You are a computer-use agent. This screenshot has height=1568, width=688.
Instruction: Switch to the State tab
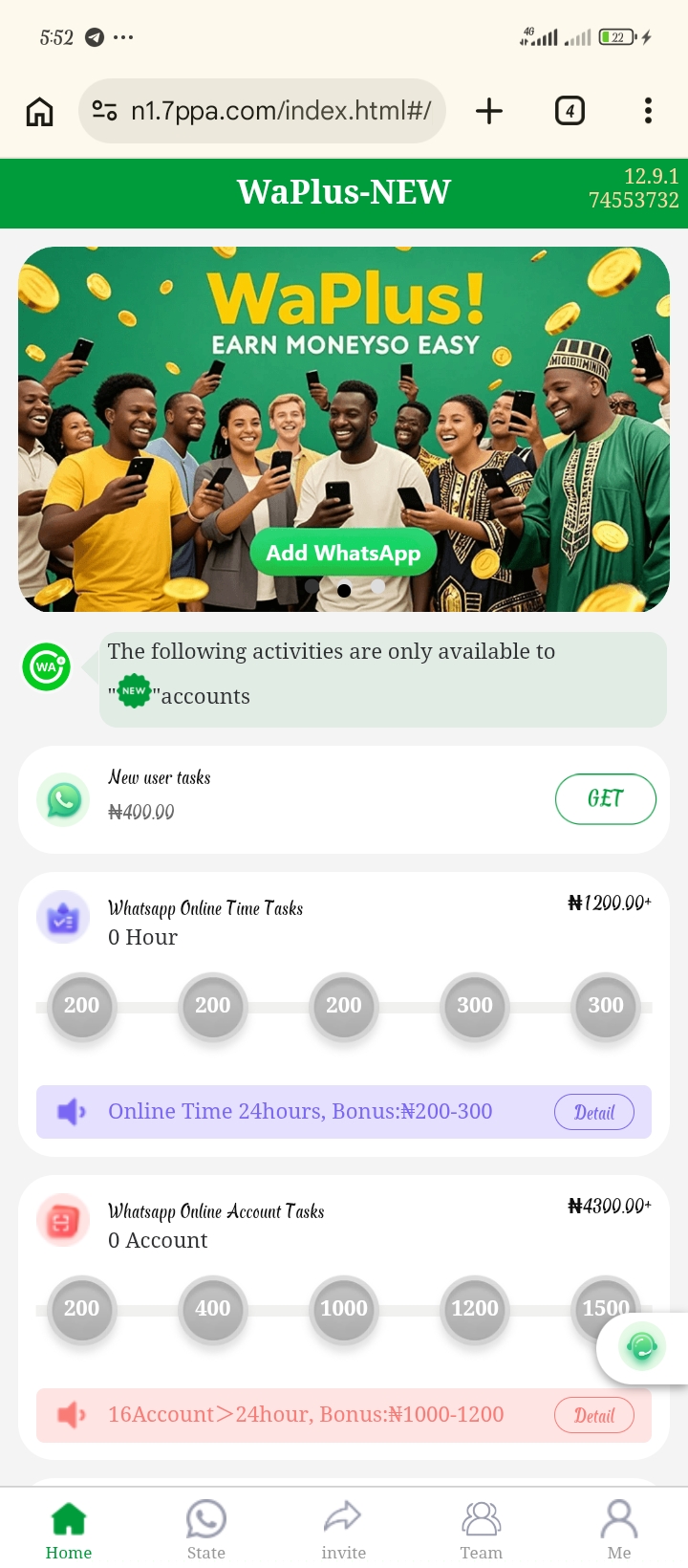[x=206, y=1530]
